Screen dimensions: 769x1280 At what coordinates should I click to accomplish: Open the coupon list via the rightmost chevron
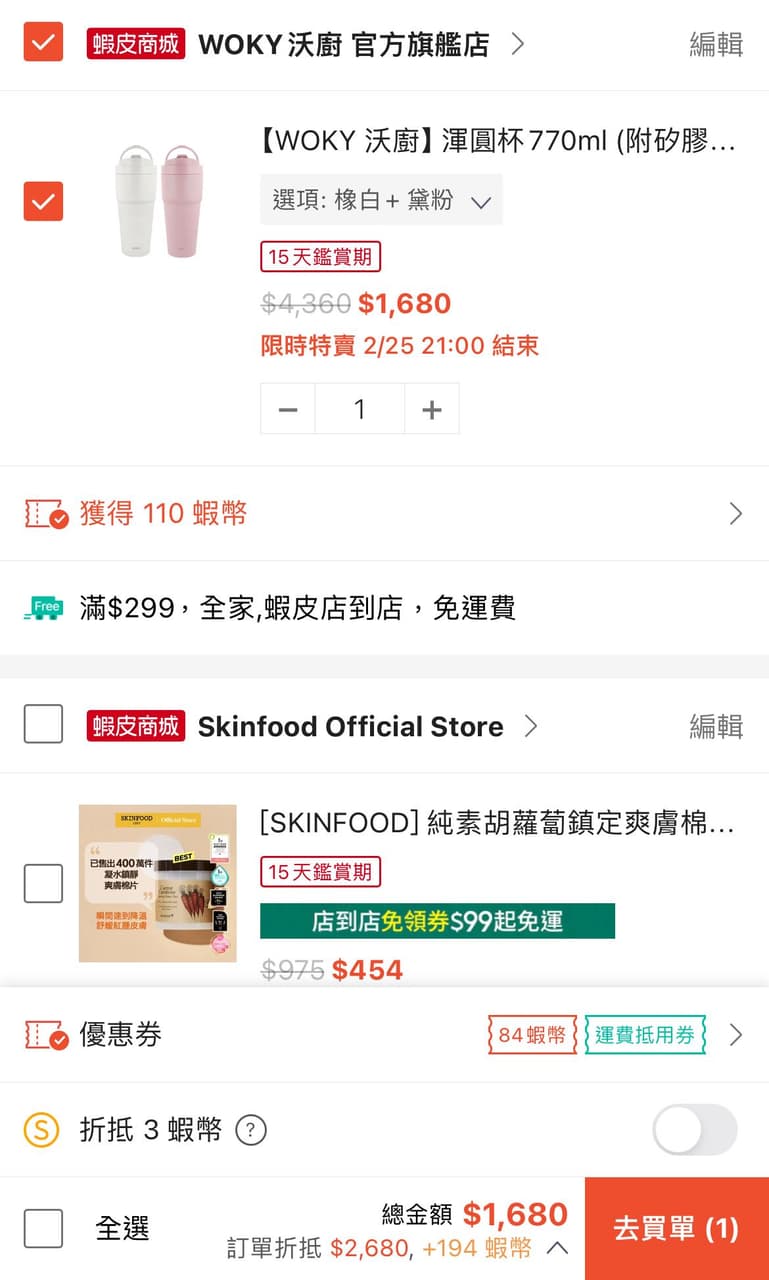pos(737,1035)
